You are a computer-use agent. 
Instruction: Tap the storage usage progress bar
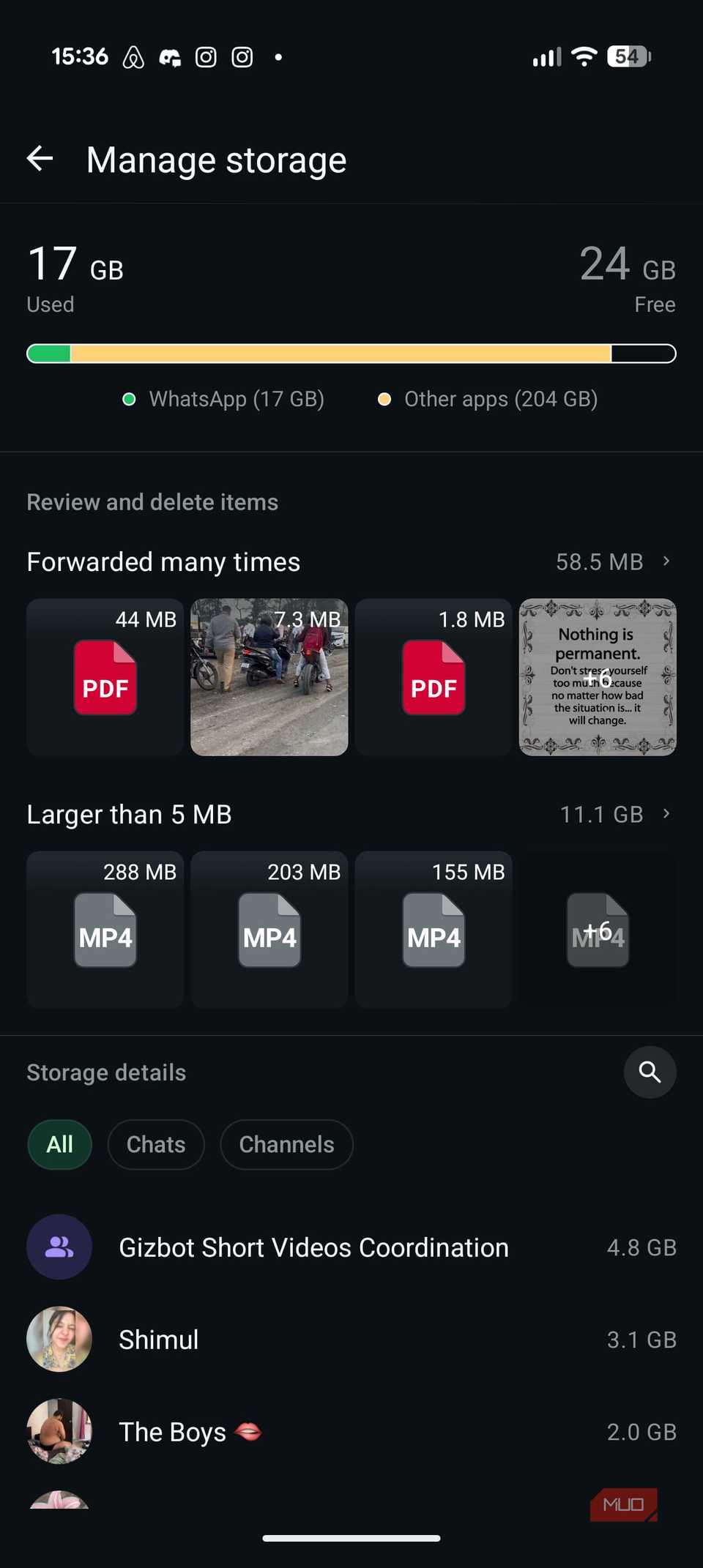pos(351,353)
